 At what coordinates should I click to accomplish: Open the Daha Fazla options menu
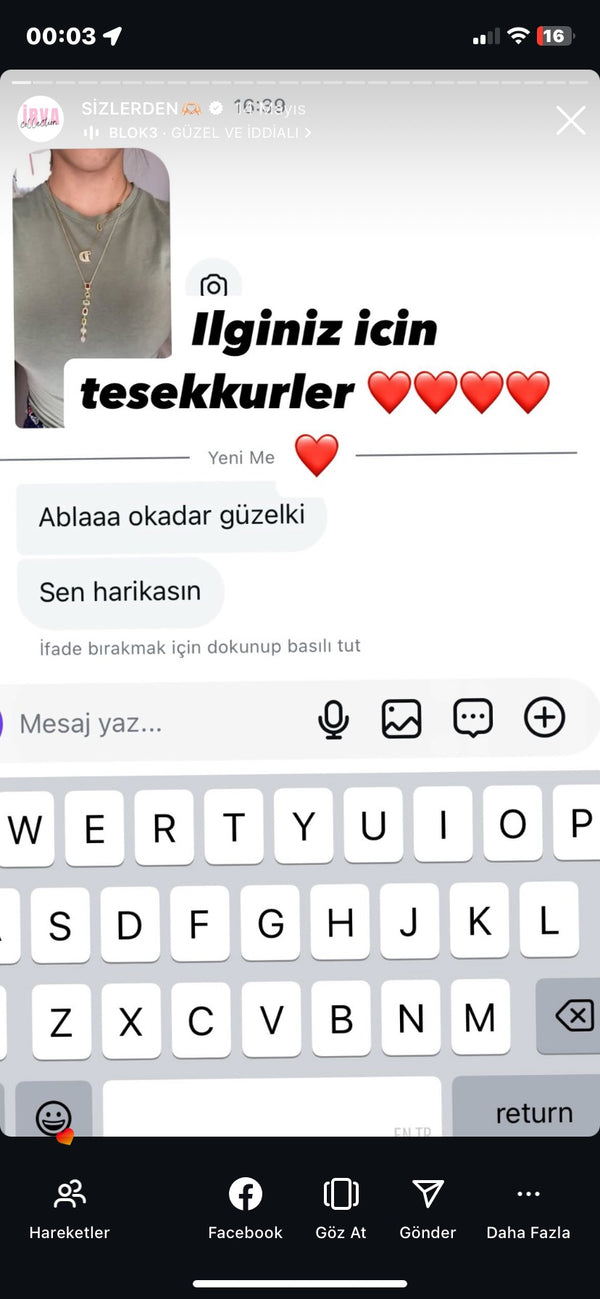coord(527,1208)
